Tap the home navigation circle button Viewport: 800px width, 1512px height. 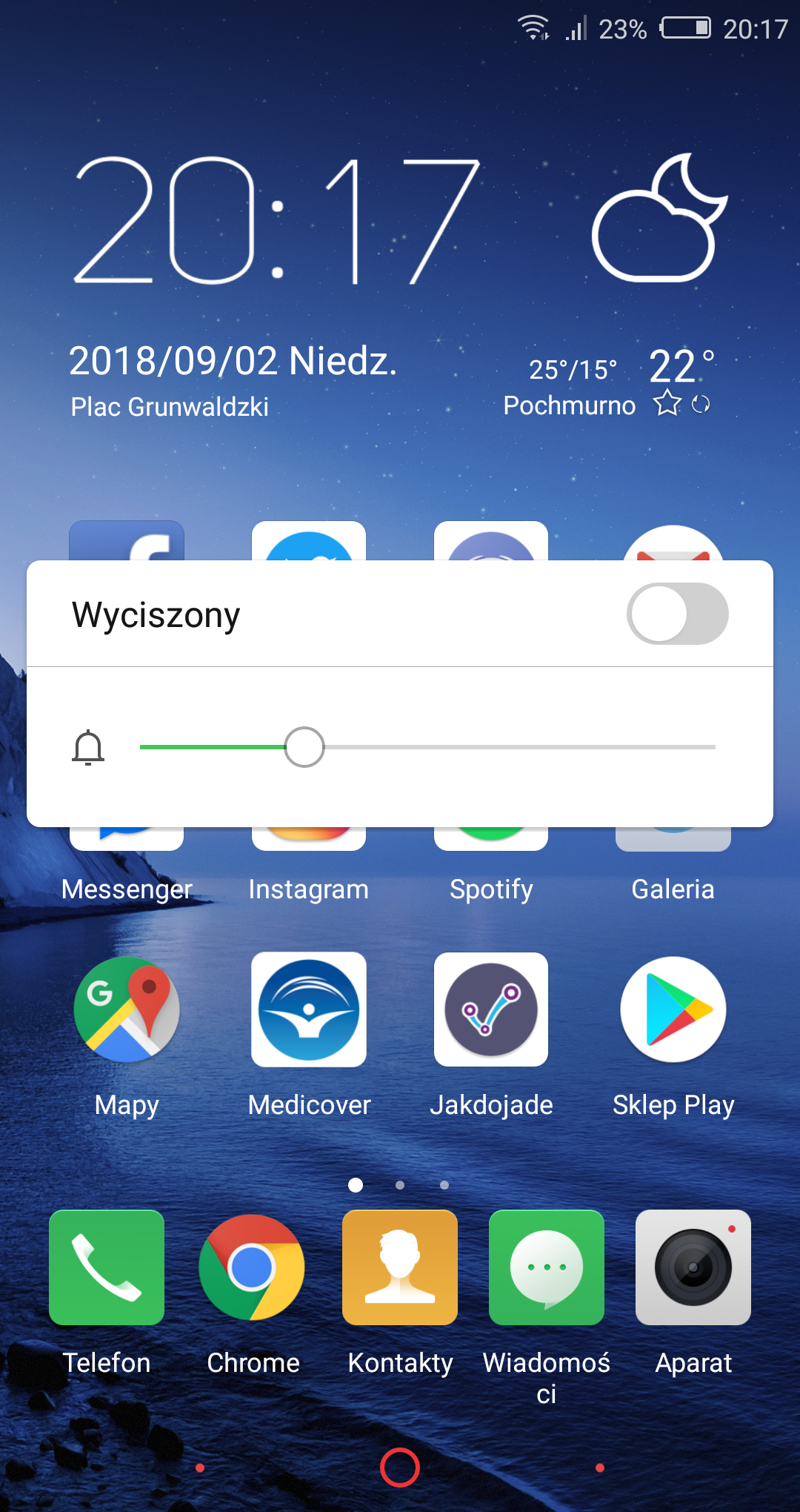pos(400,1468)
